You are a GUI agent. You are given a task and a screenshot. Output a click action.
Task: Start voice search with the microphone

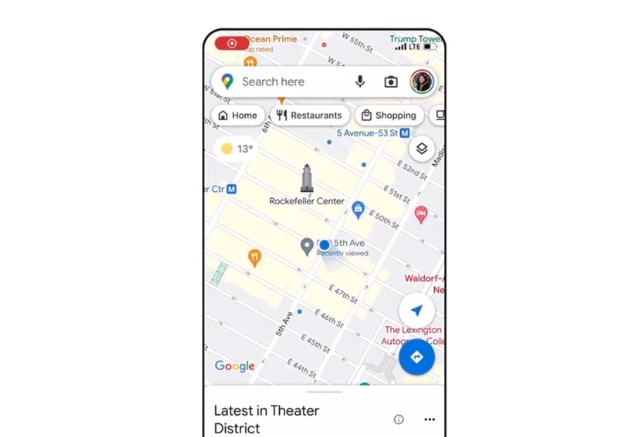(x=360, y=82)
